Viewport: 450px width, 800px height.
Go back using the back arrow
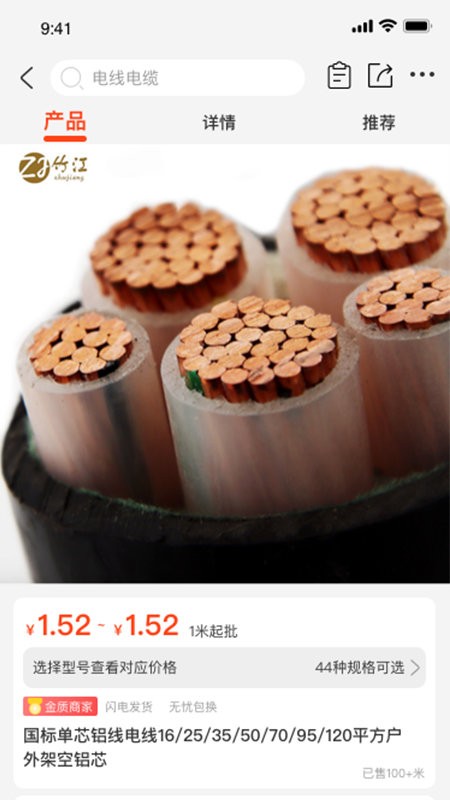pyautogui.click(x=27, y=78)
